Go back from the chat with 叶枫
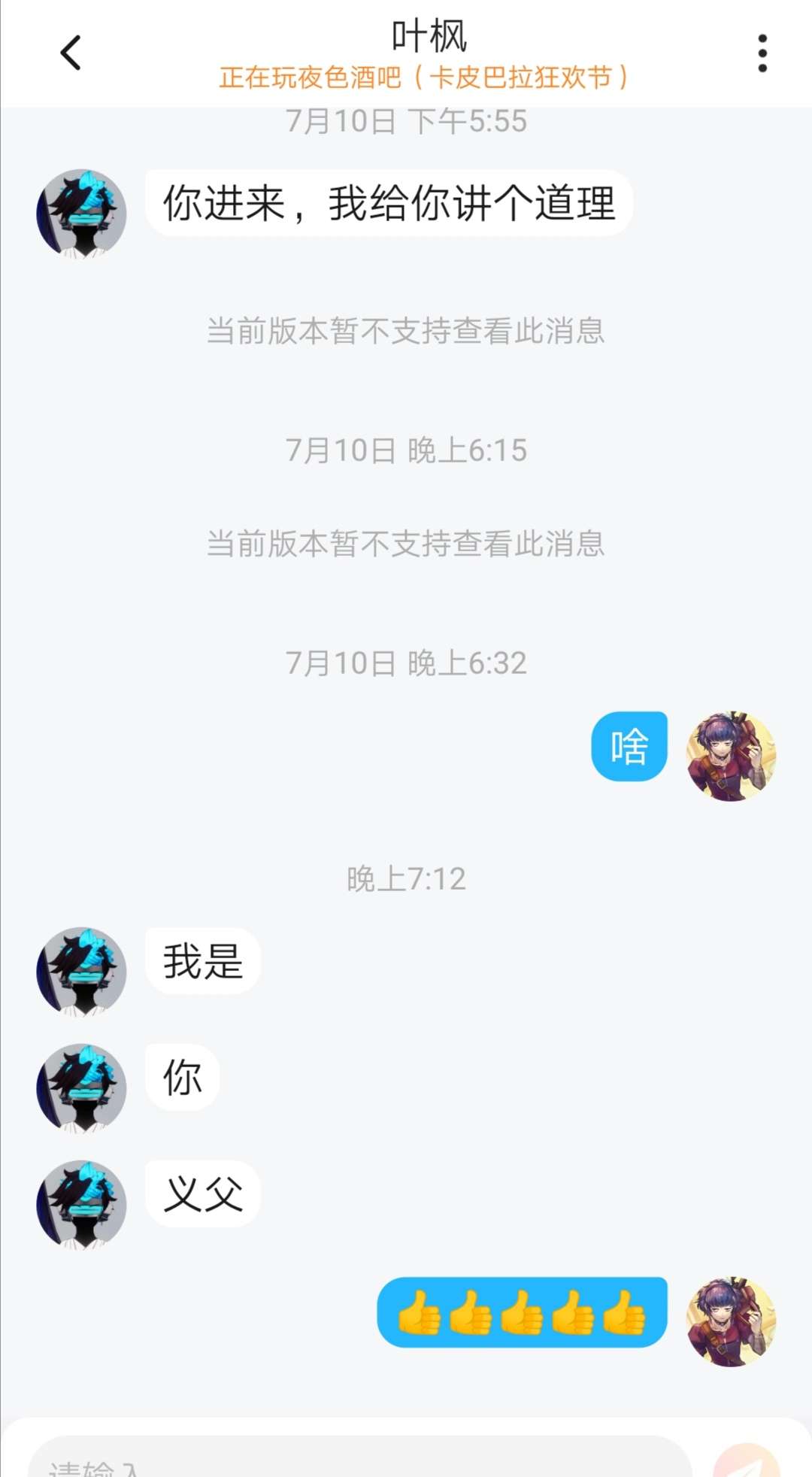The height and width of the screenshot is (1477, 812). pyautogui.click(x=71, y=53)
